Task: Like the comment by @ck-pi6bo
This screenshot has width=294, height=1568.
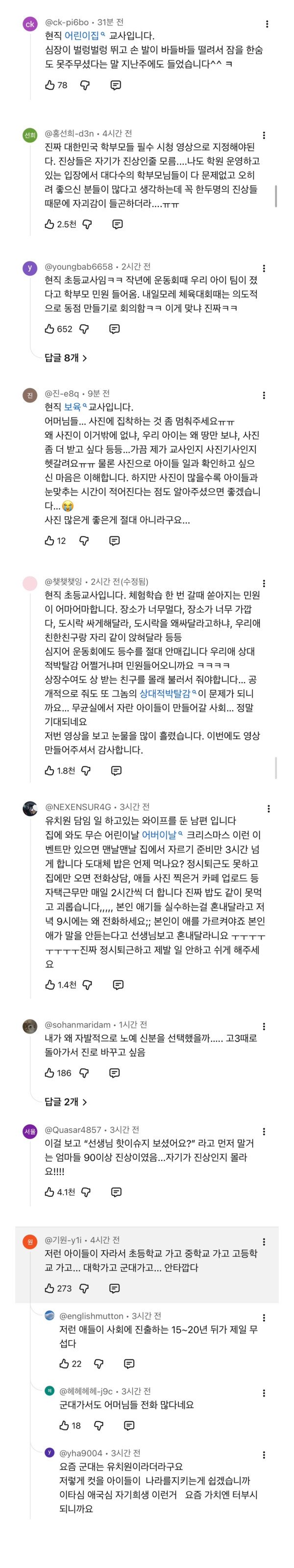Action: (x=50, y=85)
